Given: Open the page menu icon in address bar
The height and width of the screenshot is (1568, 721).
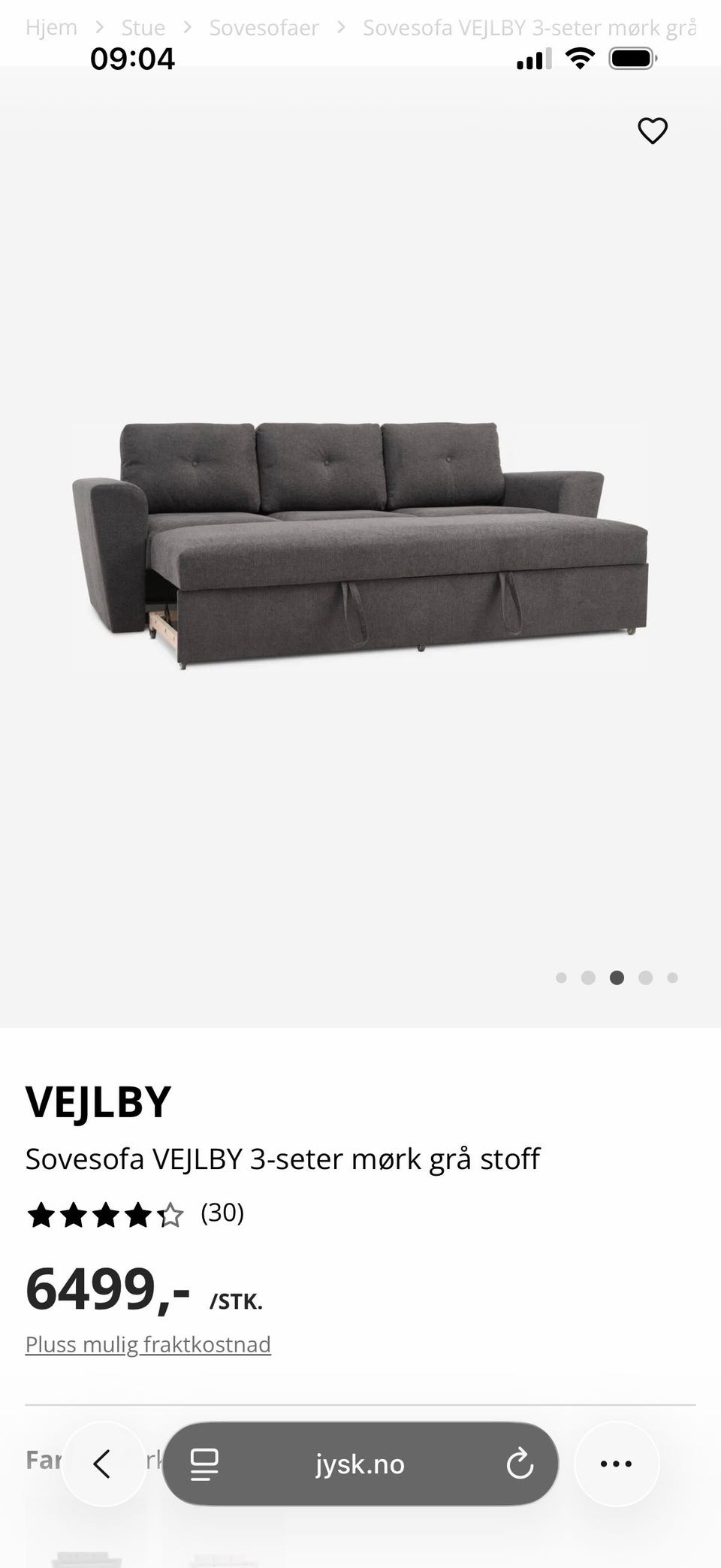Looking at the screenshot, I should tap(204, 1464).
